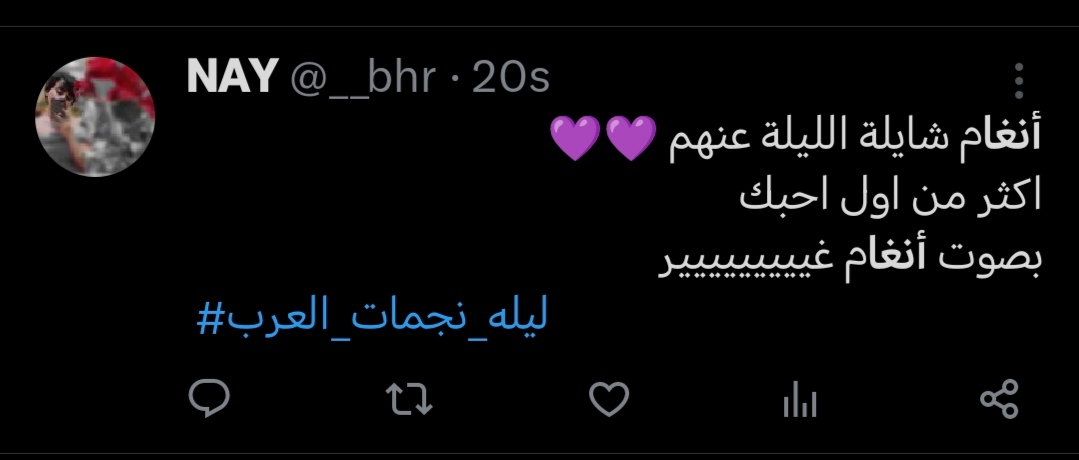Open the tweet's three-dot overflow menu
This screenshot has height=460, width=1079.
tap(1019, 81)
